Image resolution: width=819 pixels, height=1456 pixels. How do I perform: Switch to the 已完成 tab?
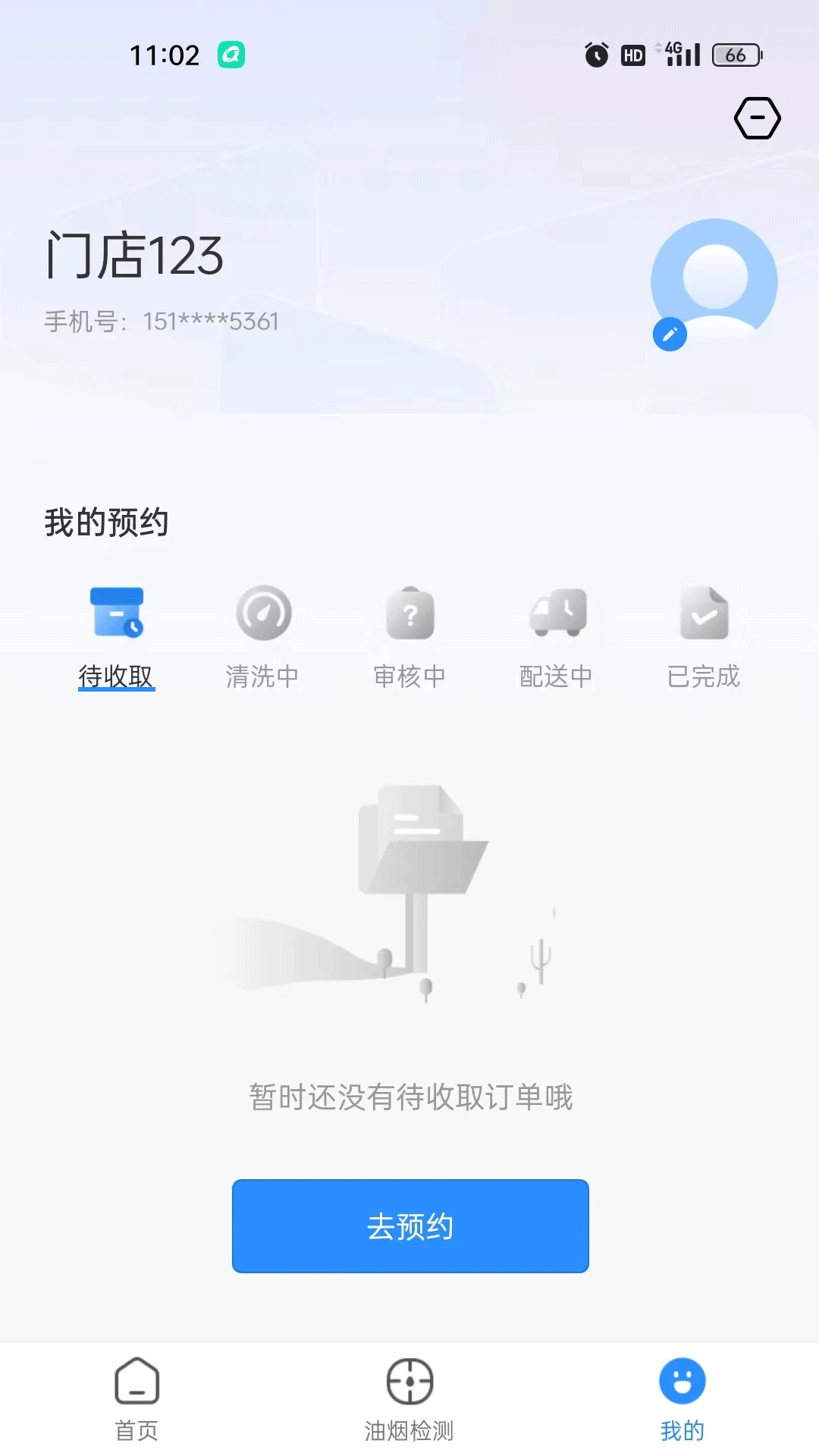click(703, 675)
